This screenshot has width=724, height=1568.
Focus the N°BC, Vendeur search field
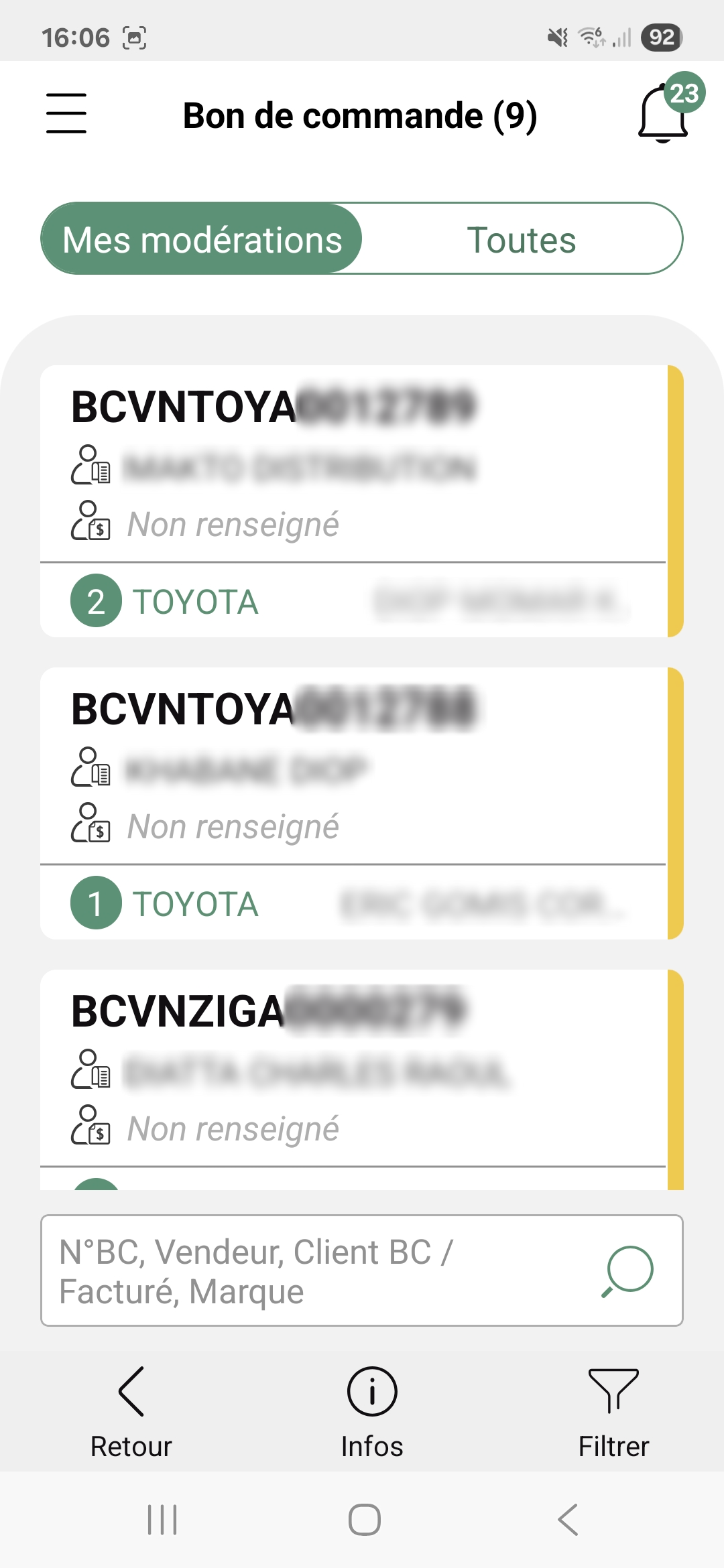[x=315, y=1270]
